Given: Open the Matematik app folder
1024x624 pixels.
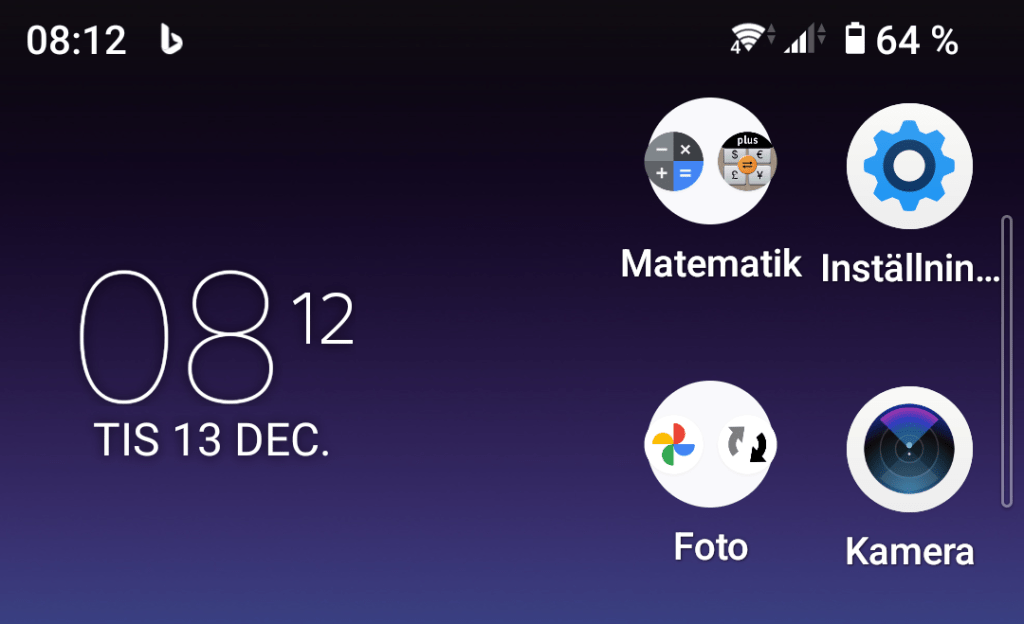Looking at the screenshot, I should pos(710,161).
